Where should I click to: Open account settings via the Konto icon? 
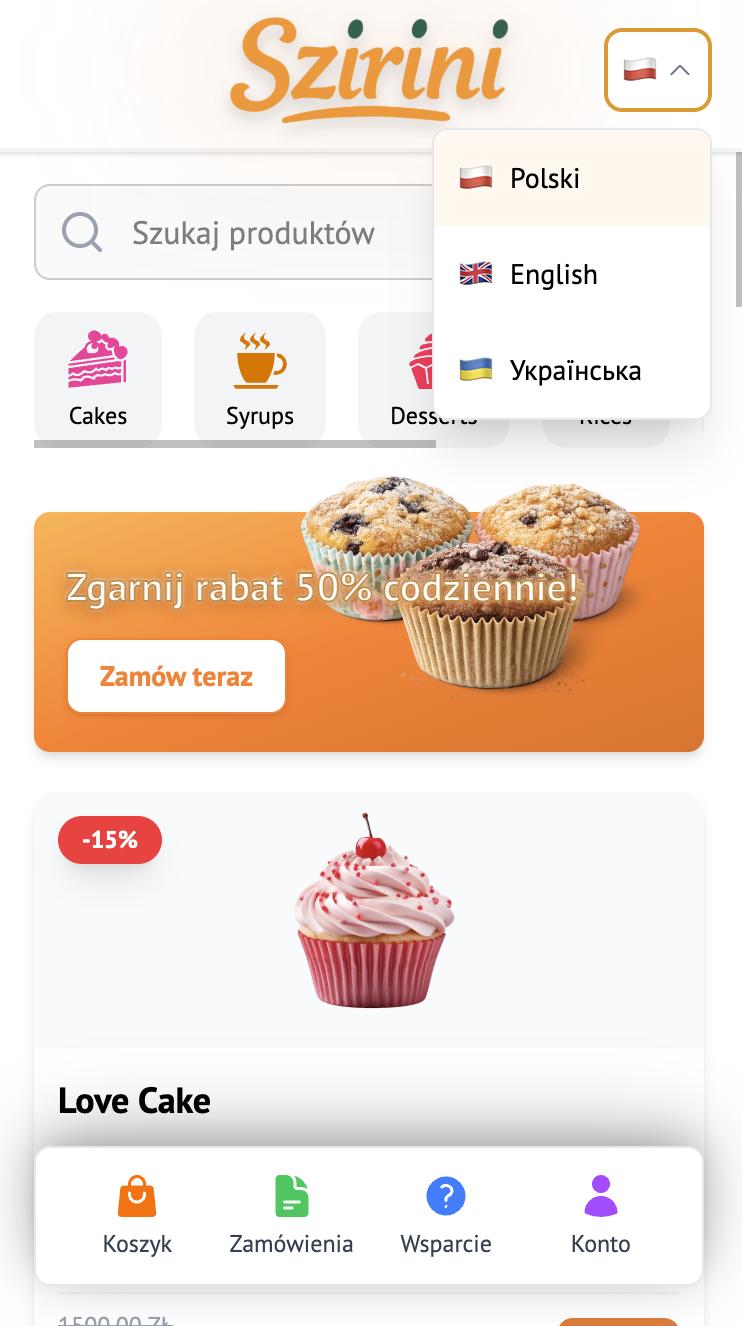[600, 1195]
